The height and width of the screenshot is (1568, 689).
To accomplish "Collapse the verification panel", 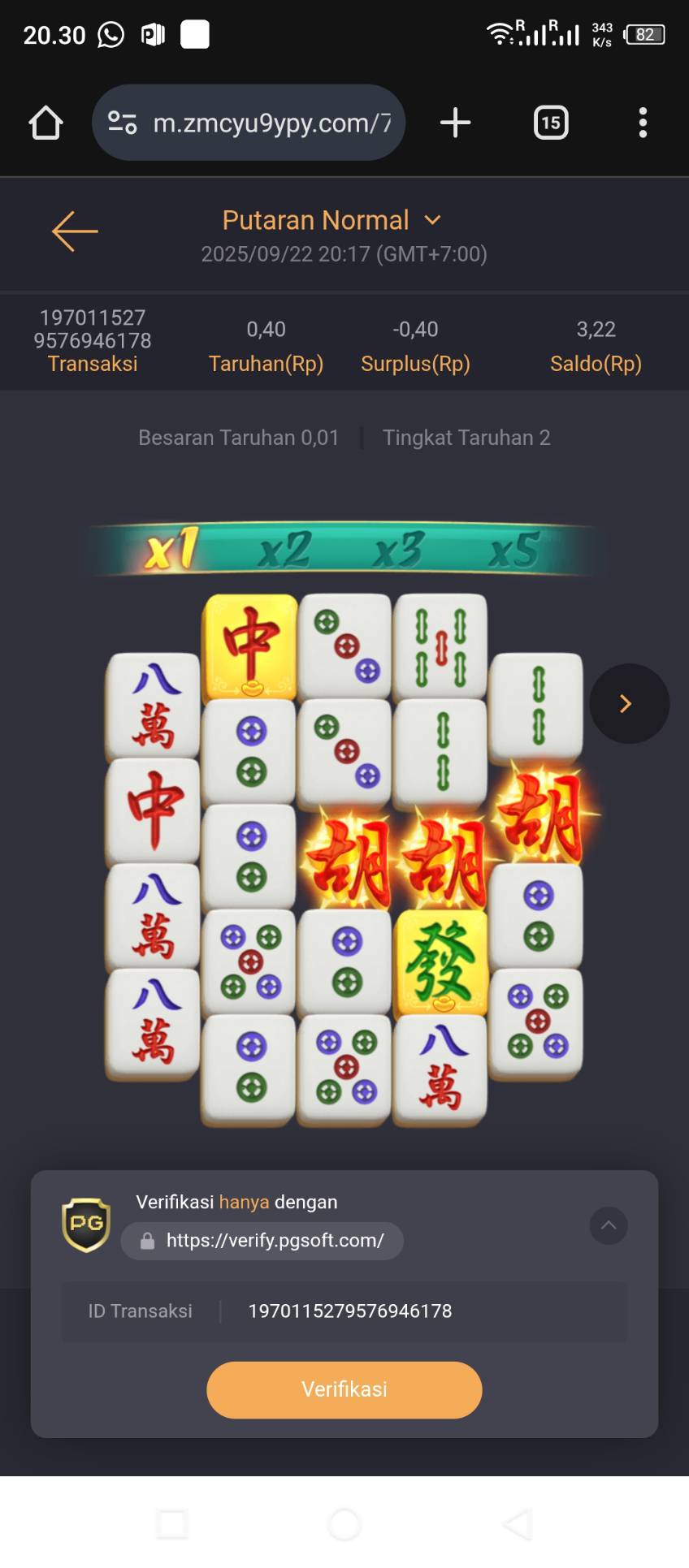I will (x=608, y=1225).
